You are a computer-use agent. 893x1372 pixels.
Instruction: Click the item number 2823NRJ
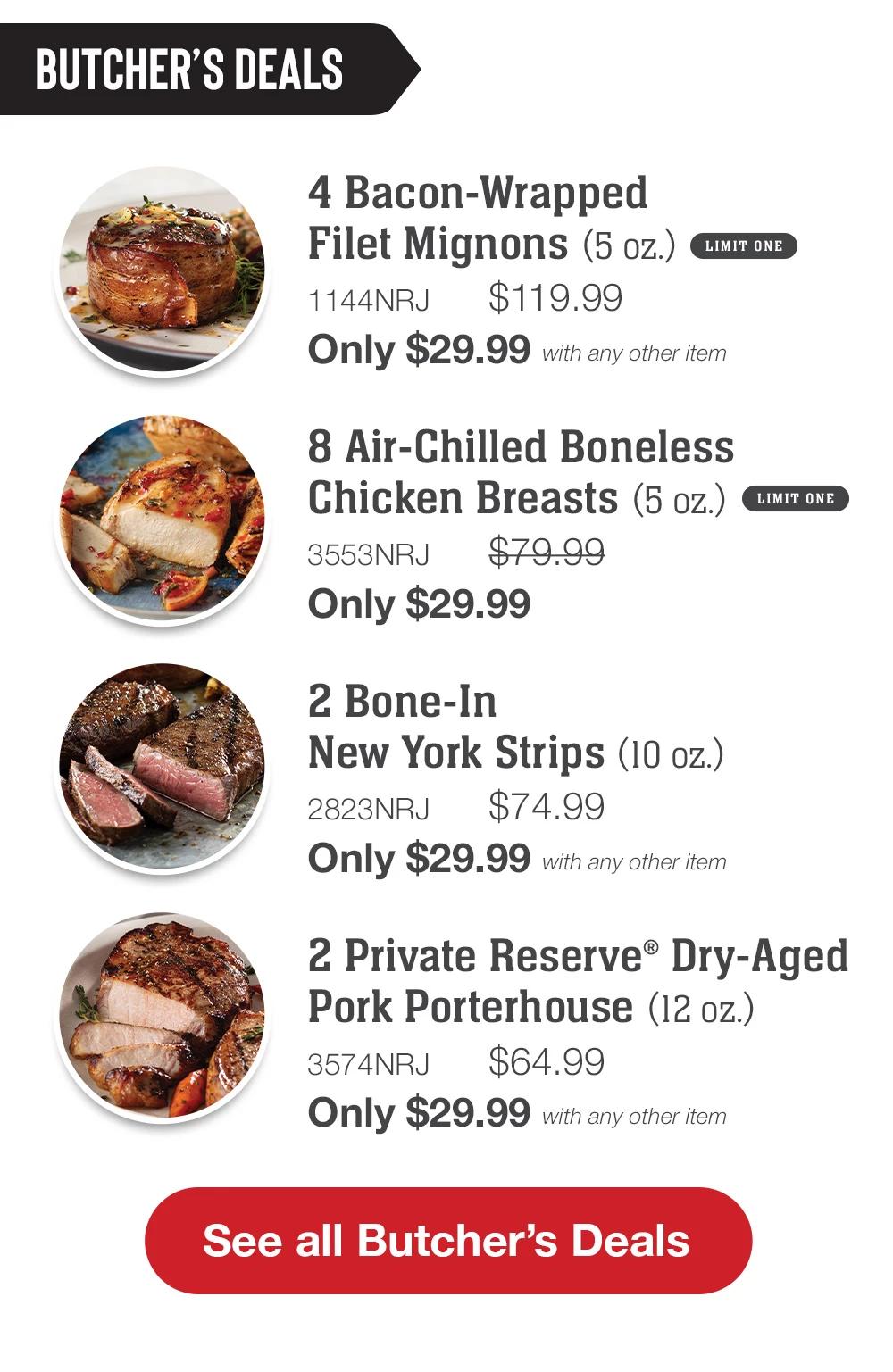tap(369, 805)
